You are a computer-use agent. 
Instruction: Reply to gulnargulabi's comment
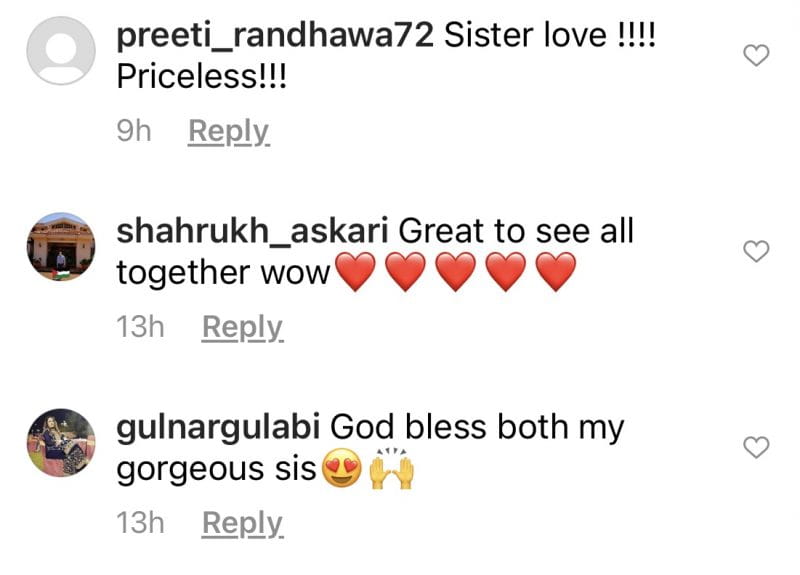coord(243,522)
